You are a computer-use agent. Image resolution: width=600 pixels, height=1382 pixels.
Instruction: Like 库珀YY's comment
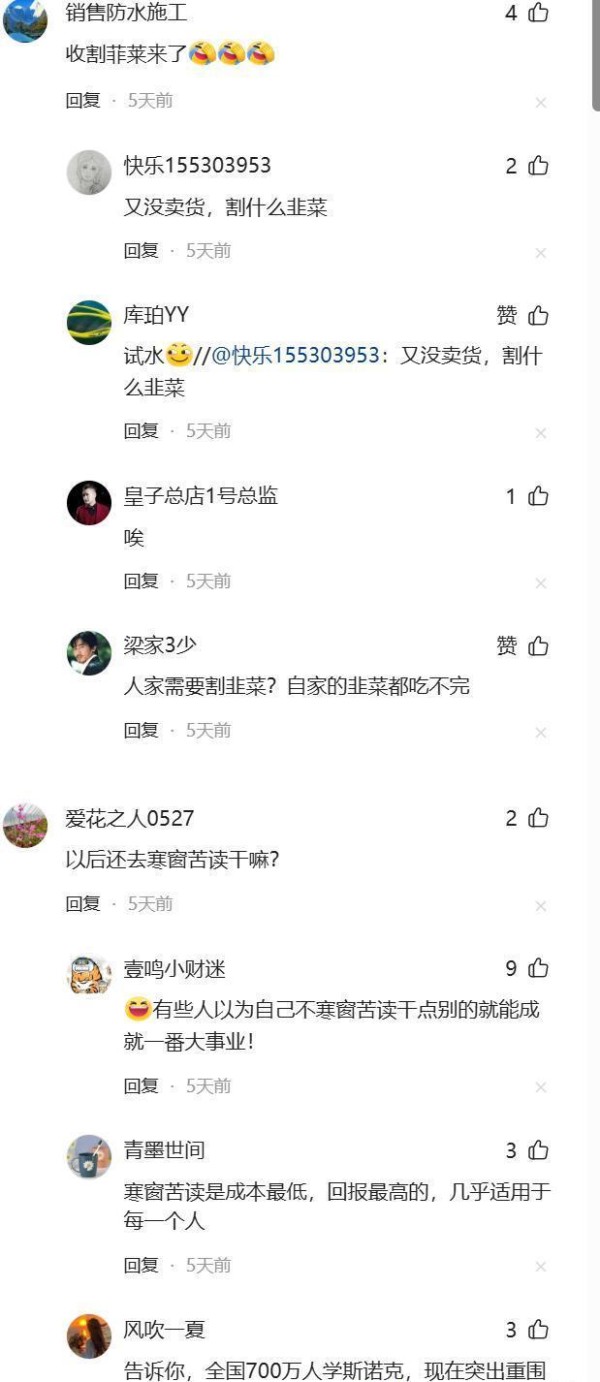coord(538,316)
